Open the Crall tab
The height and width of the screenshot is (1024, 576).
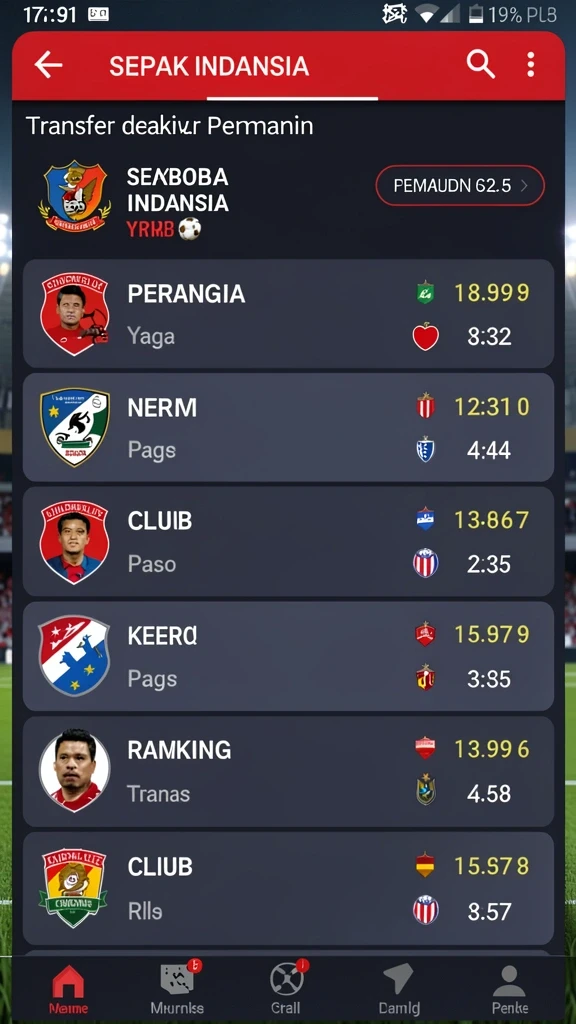click(x=286, y=989)
